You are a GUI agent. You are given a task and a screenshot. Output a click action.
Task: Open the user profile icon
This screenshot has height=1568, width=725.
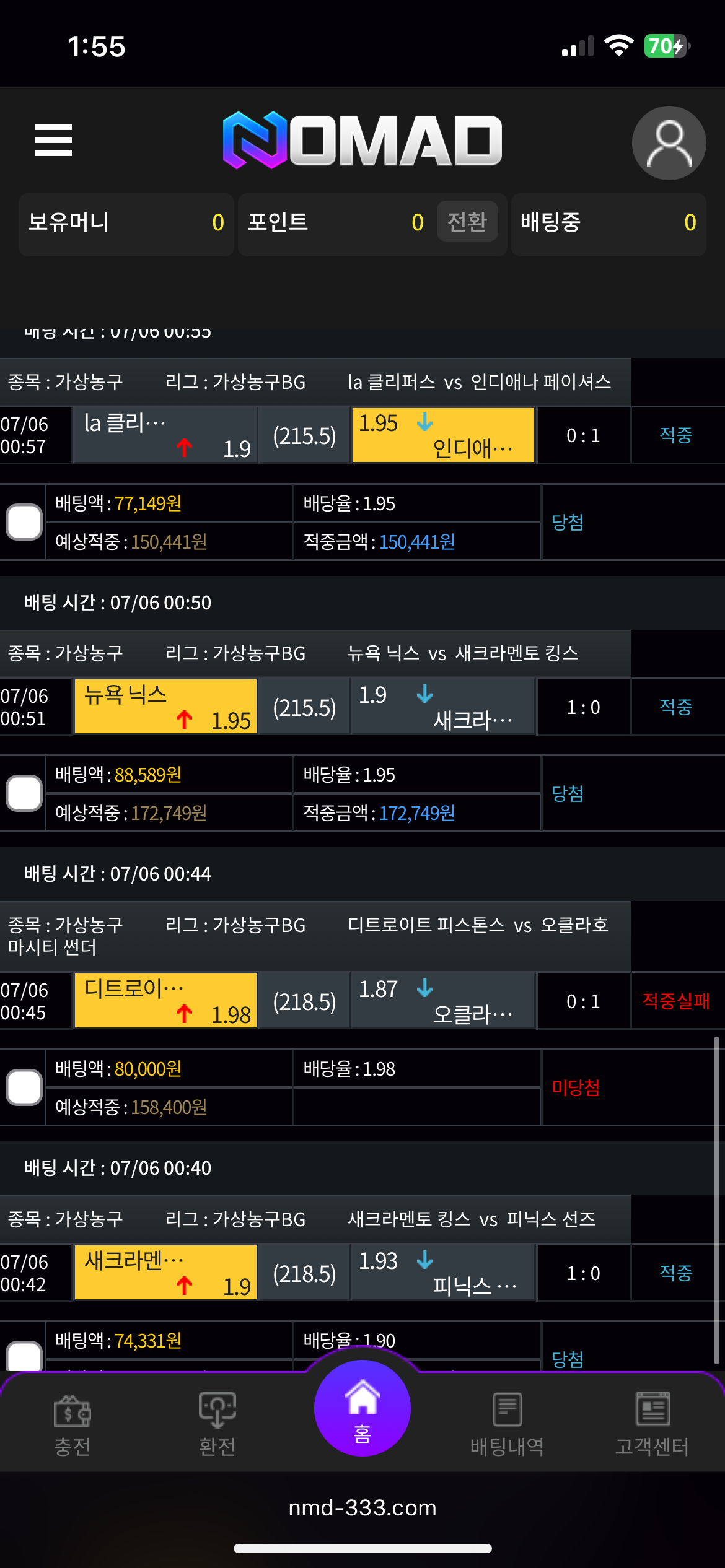click(669, 143)
